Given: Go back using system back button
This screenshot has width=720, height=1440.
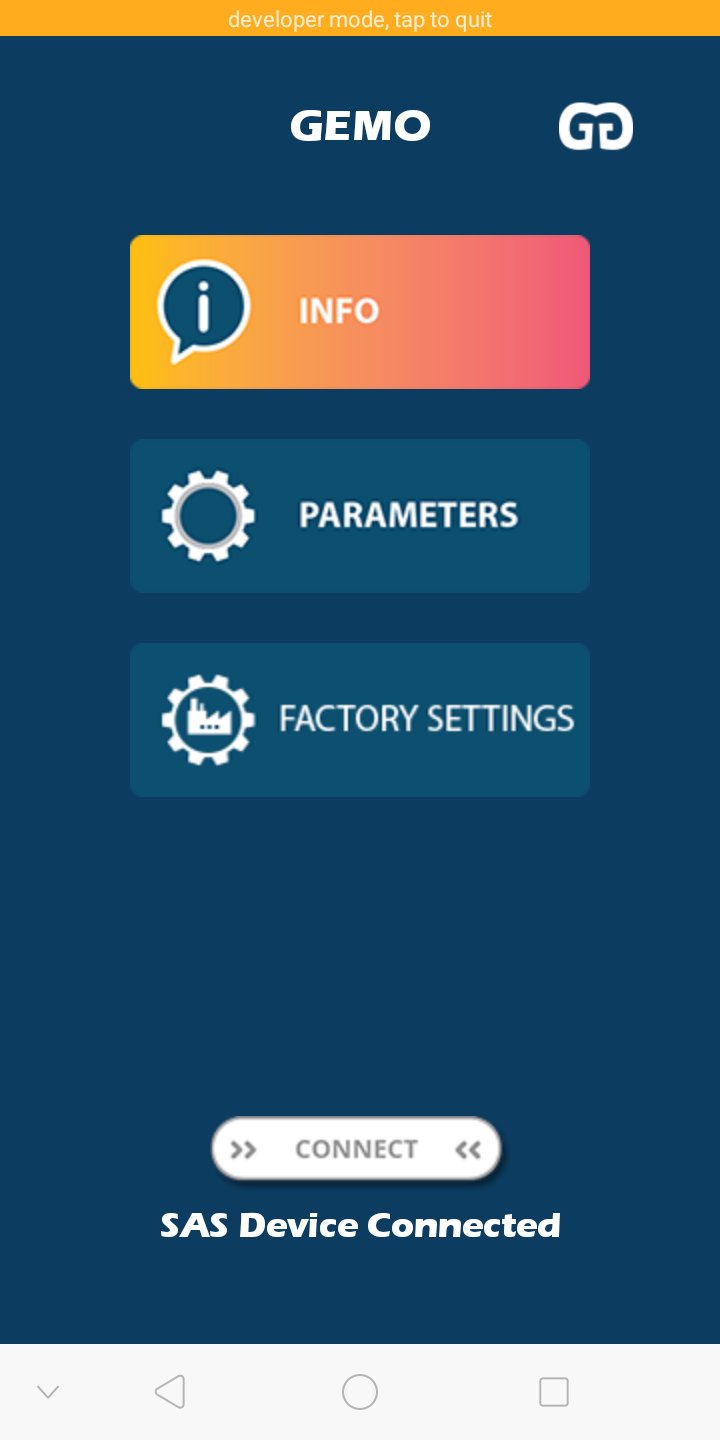Looking at the screenshot, I should coord(170,1391).
